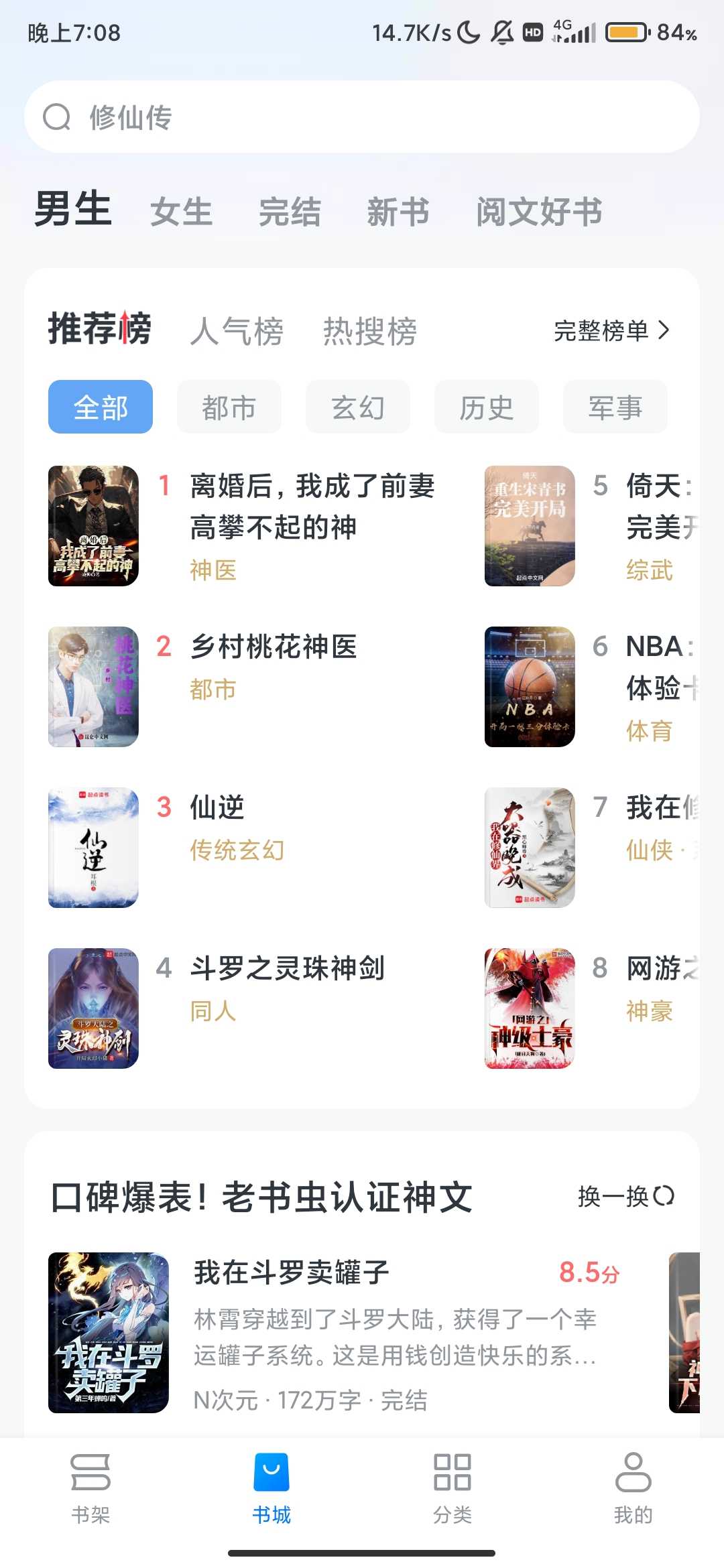The image size is (724, 1568).
Task: Open 斗罗之灵珠神剑 book details
Action: click(x=287, y=969)
